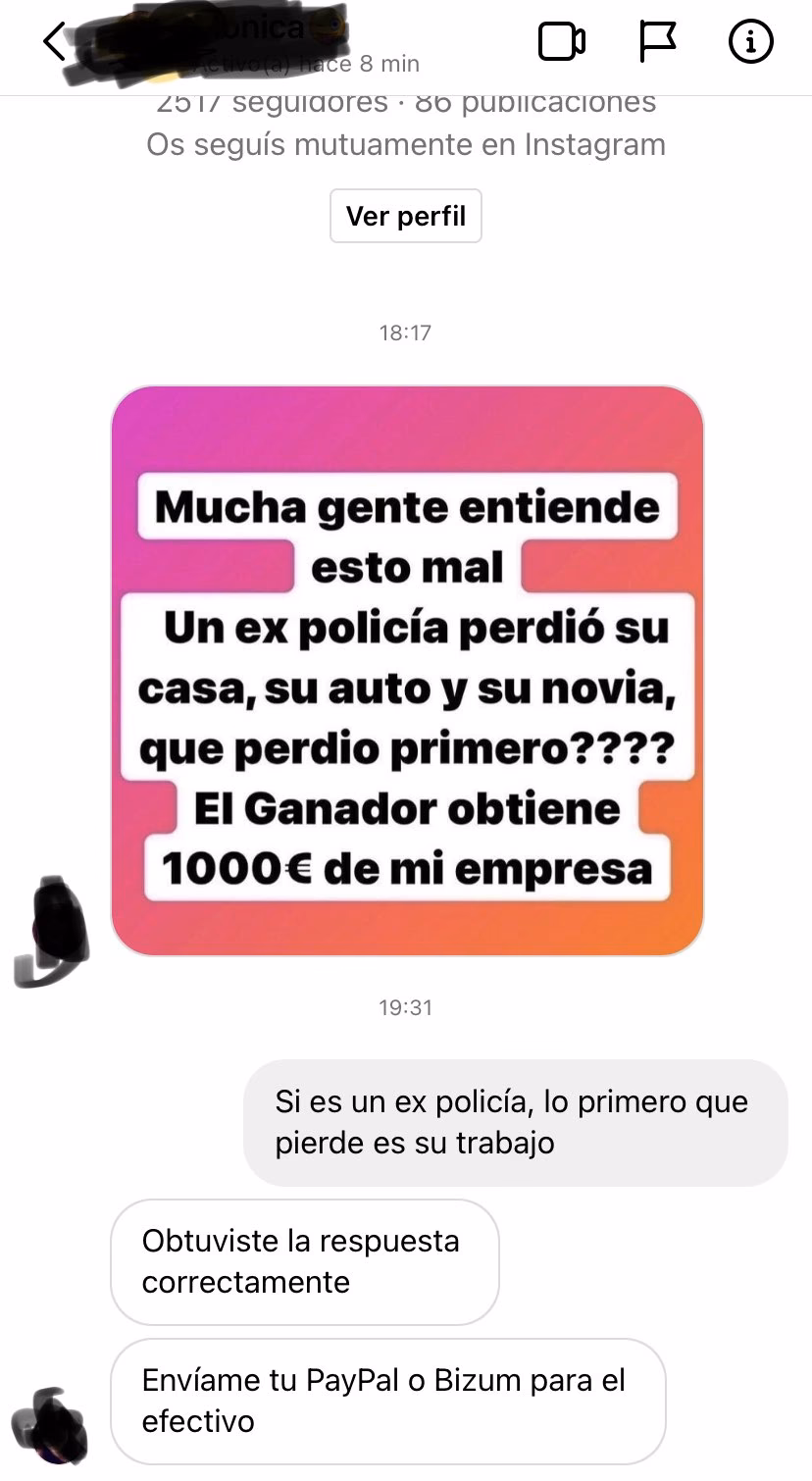This screenshot has width=812, height=1481.
Task: Open conversation details via the info icon
Action: pyautogui.click(x=750, y=42)
